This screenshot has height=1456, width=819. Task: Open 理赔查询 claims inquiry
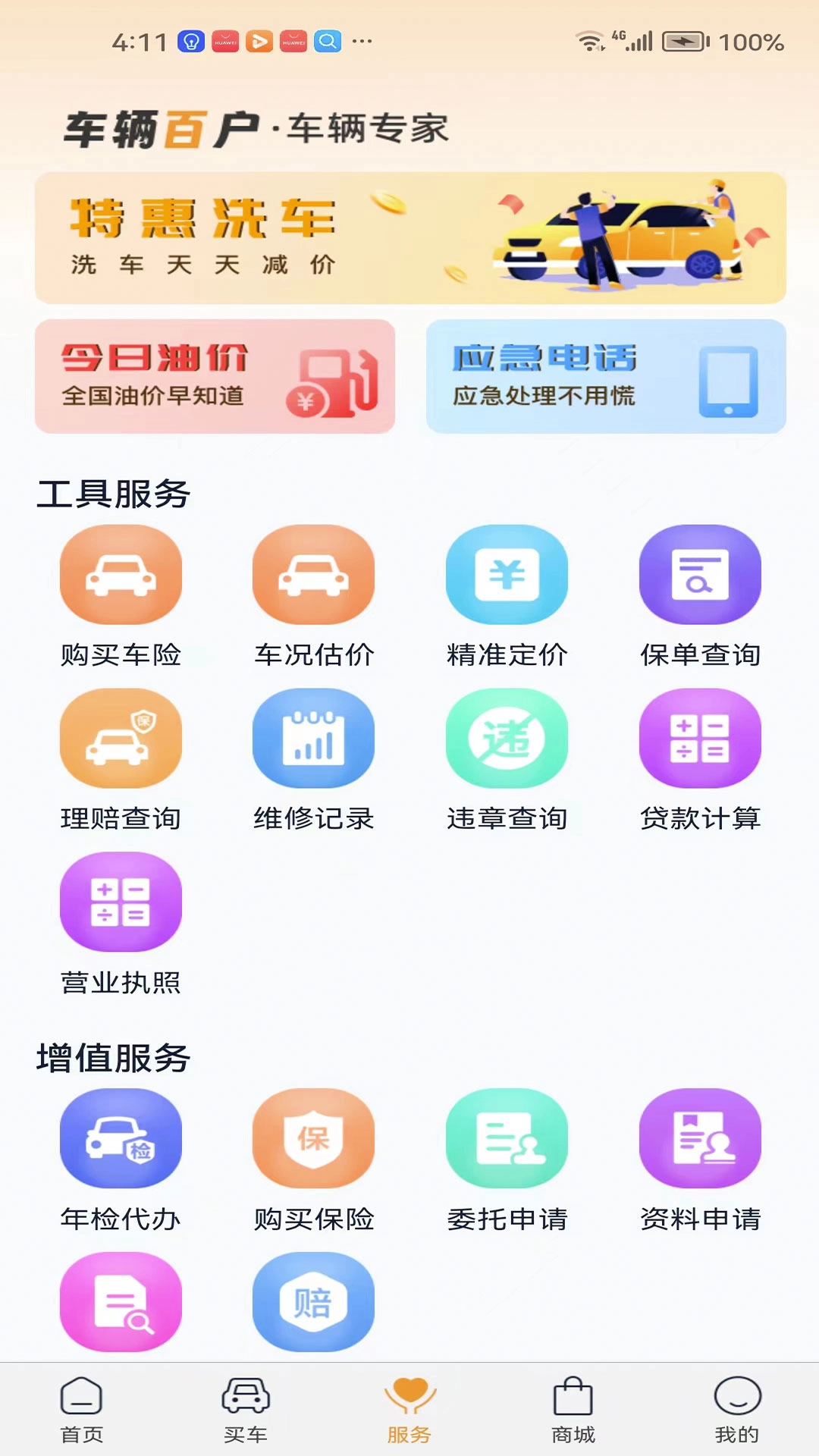click(x=121, y=737)
